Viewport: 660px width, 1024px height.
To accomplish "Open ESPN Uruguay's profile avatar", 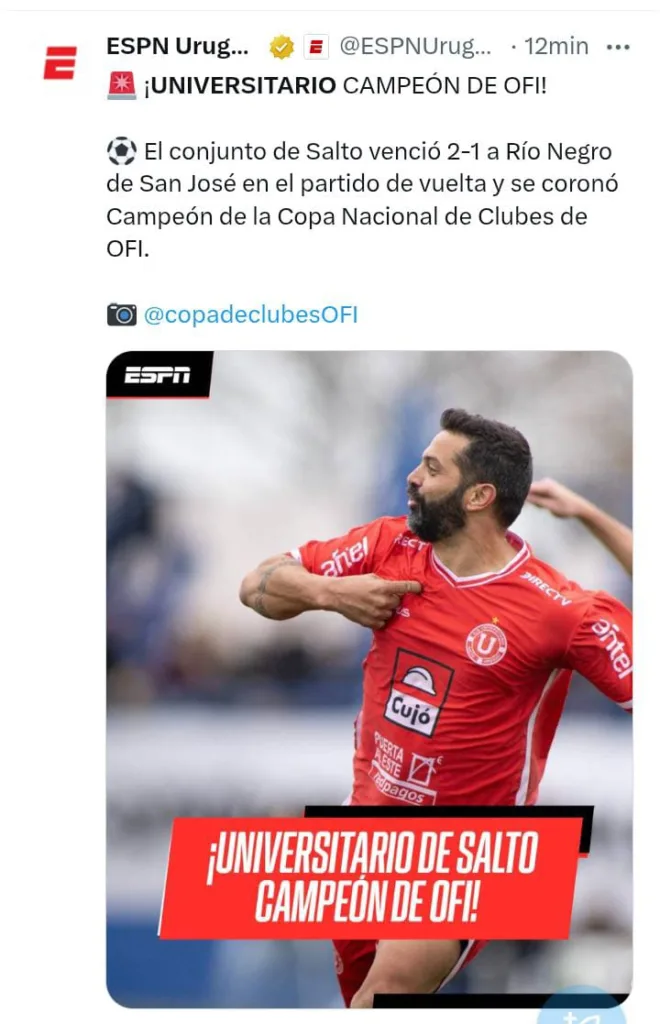I will (60, 63).
